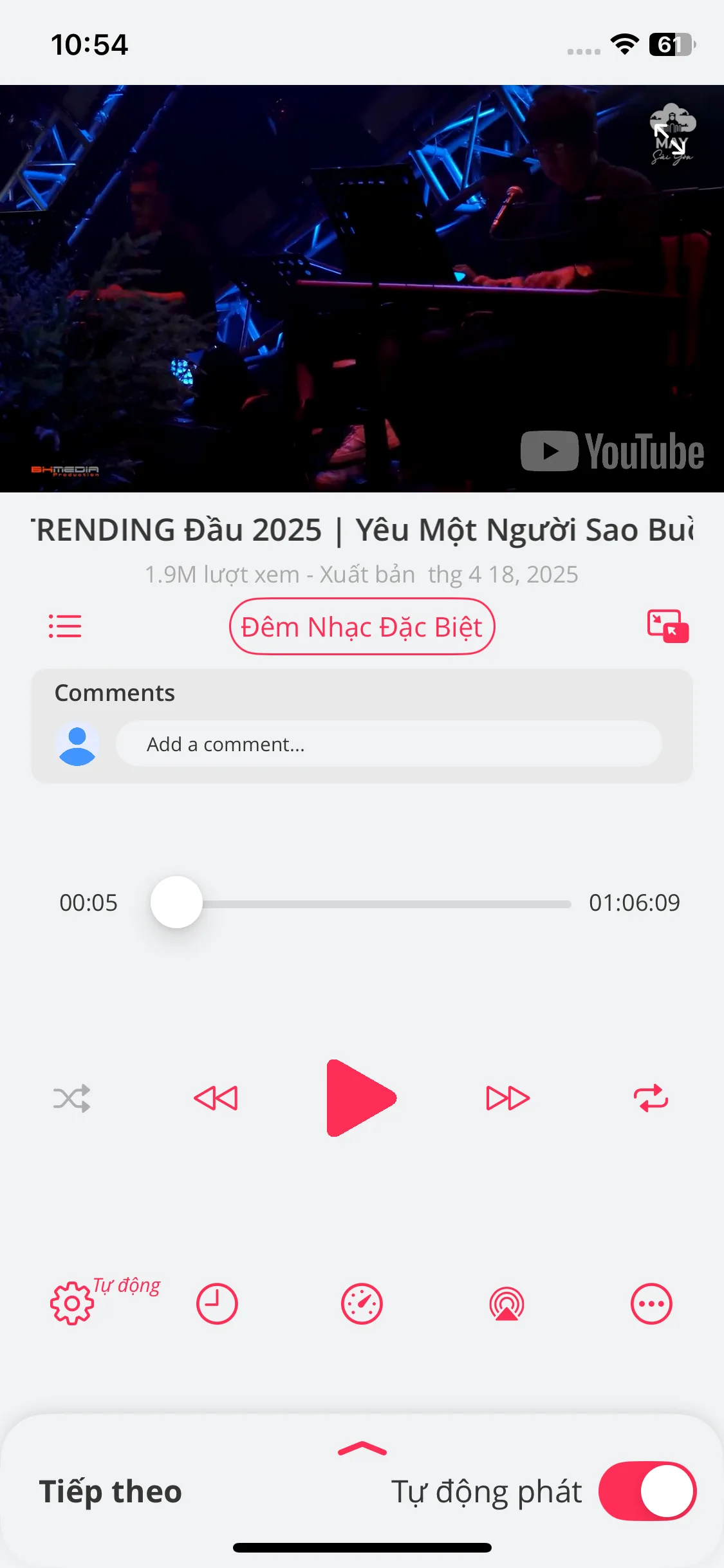
Task: Click the Đêm Nhạc Đặc Biệt button
Action: [362, 625]
